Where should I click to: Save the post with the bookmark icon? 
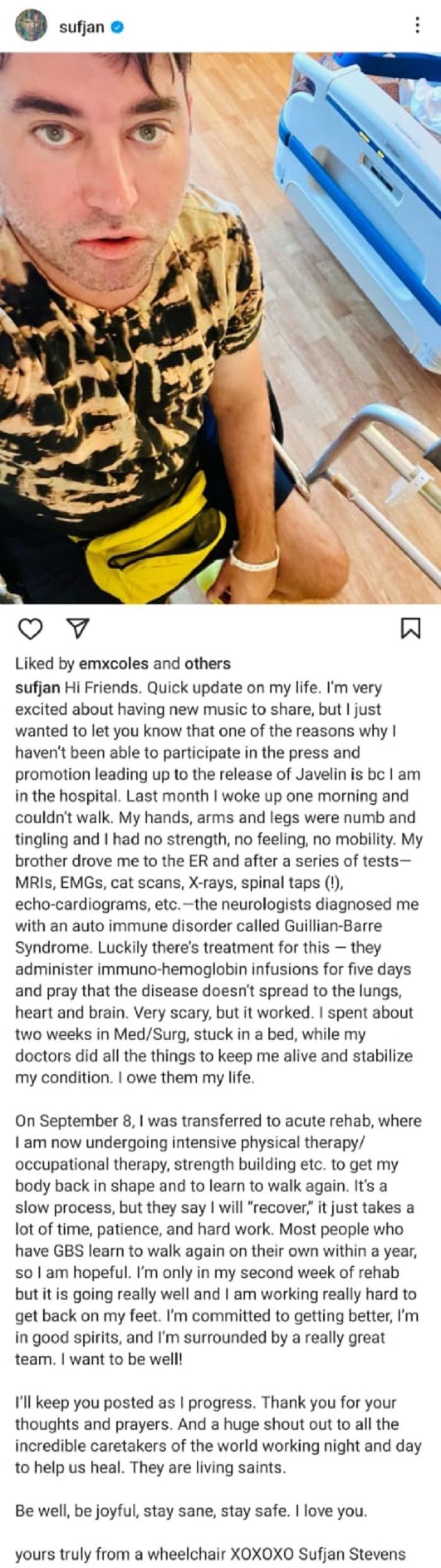tap(410, 628)
